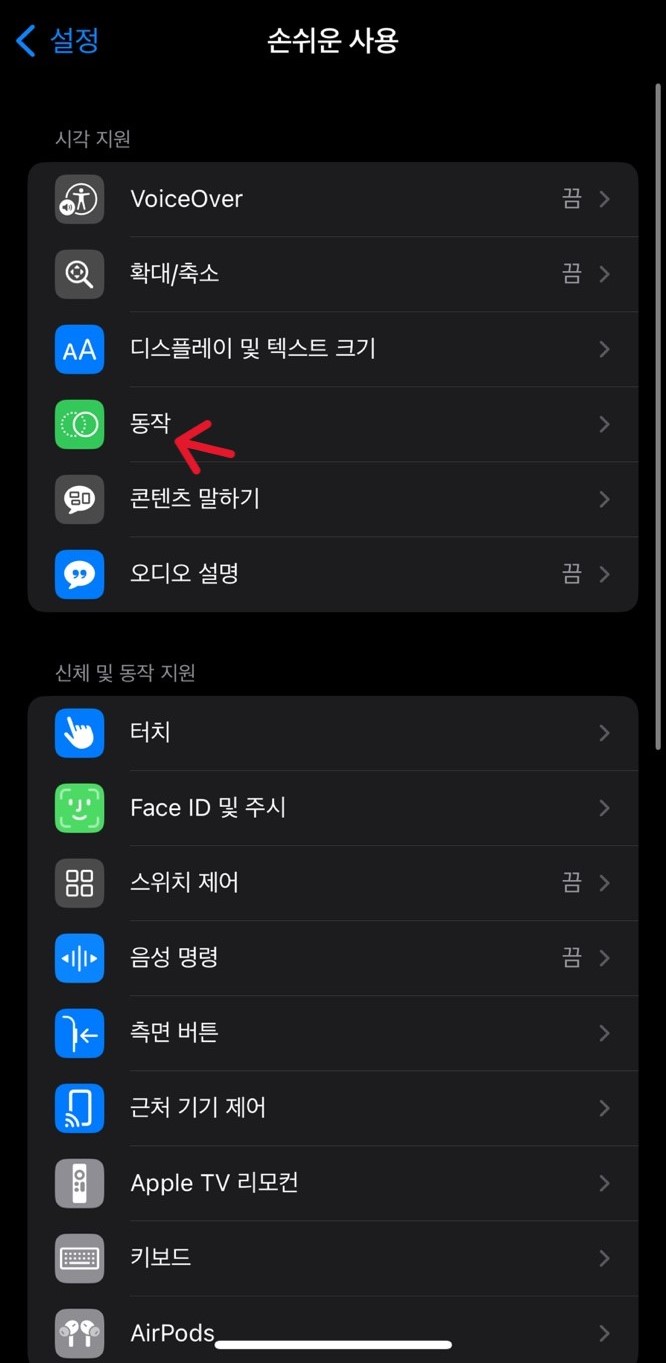Go back to 설정
Screen dimensions: 666x1363
click(58, 41)
